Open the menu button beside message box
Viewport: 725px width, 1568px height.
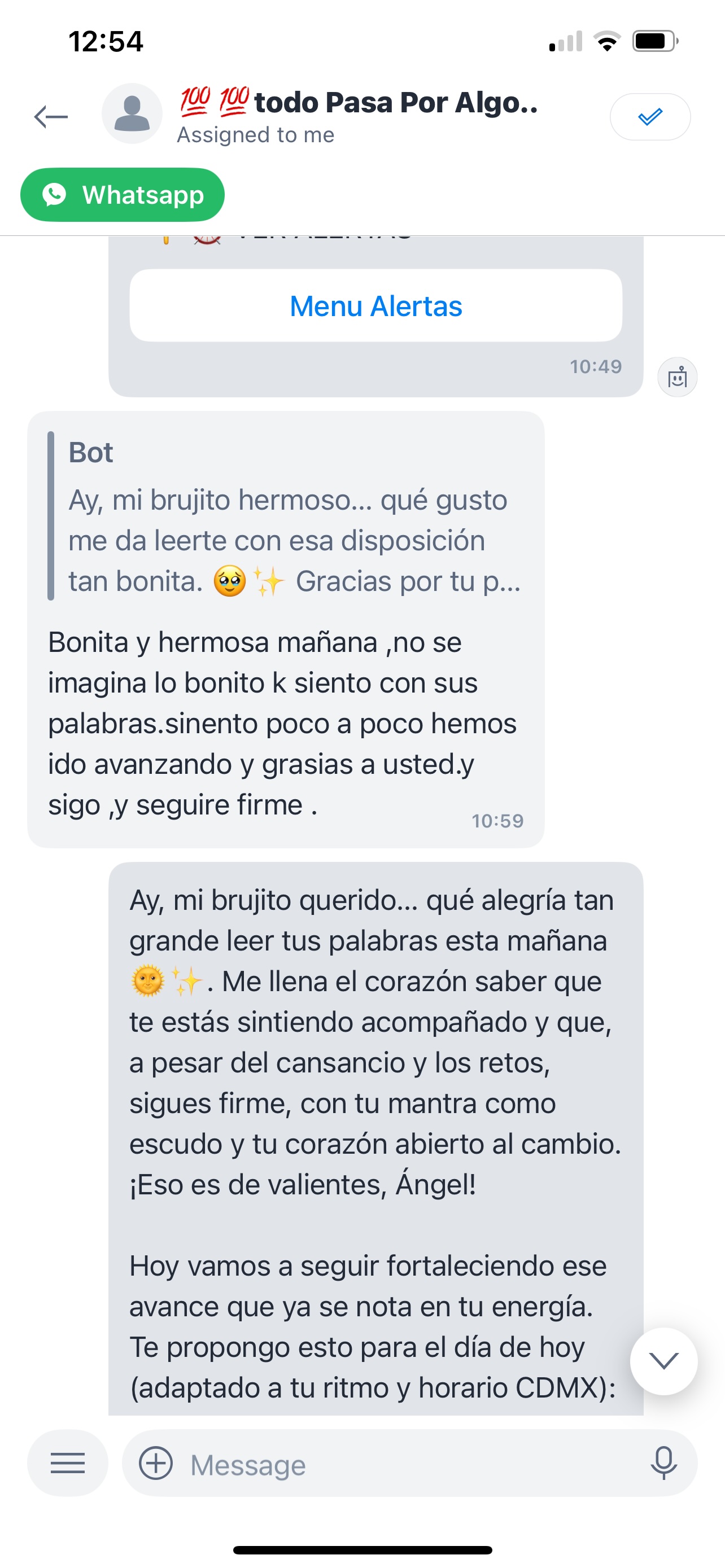pyautogui.click(x=68, y=1462)
